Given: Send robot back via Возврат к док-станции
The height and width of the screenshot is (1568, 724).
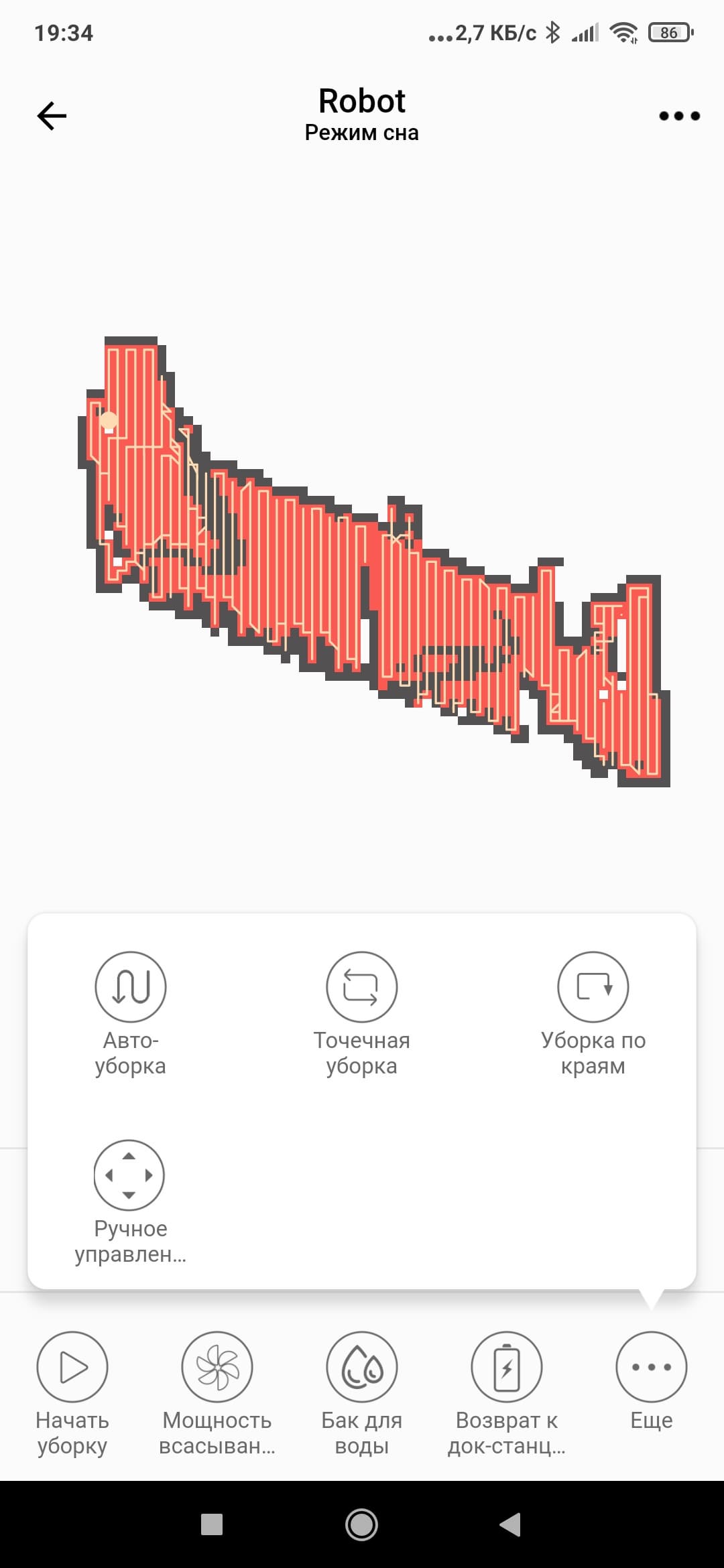Looking at the screenshot, I should [x=507, y=1367].
